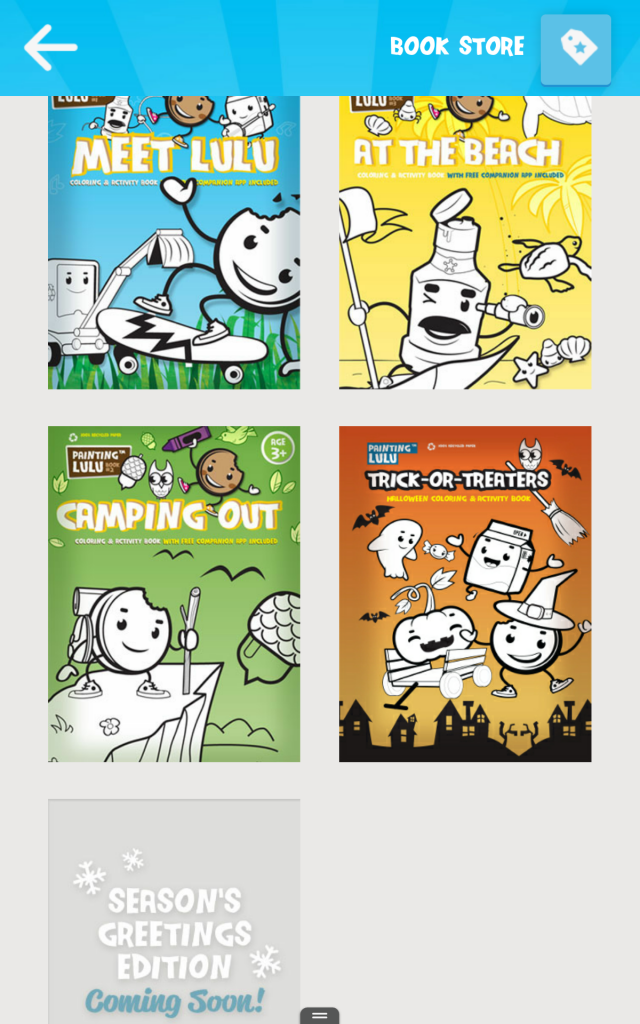640x1024 pixels.
Task: Tap the Season's Greetings Edition tile
Action: (x=174, y=912)
